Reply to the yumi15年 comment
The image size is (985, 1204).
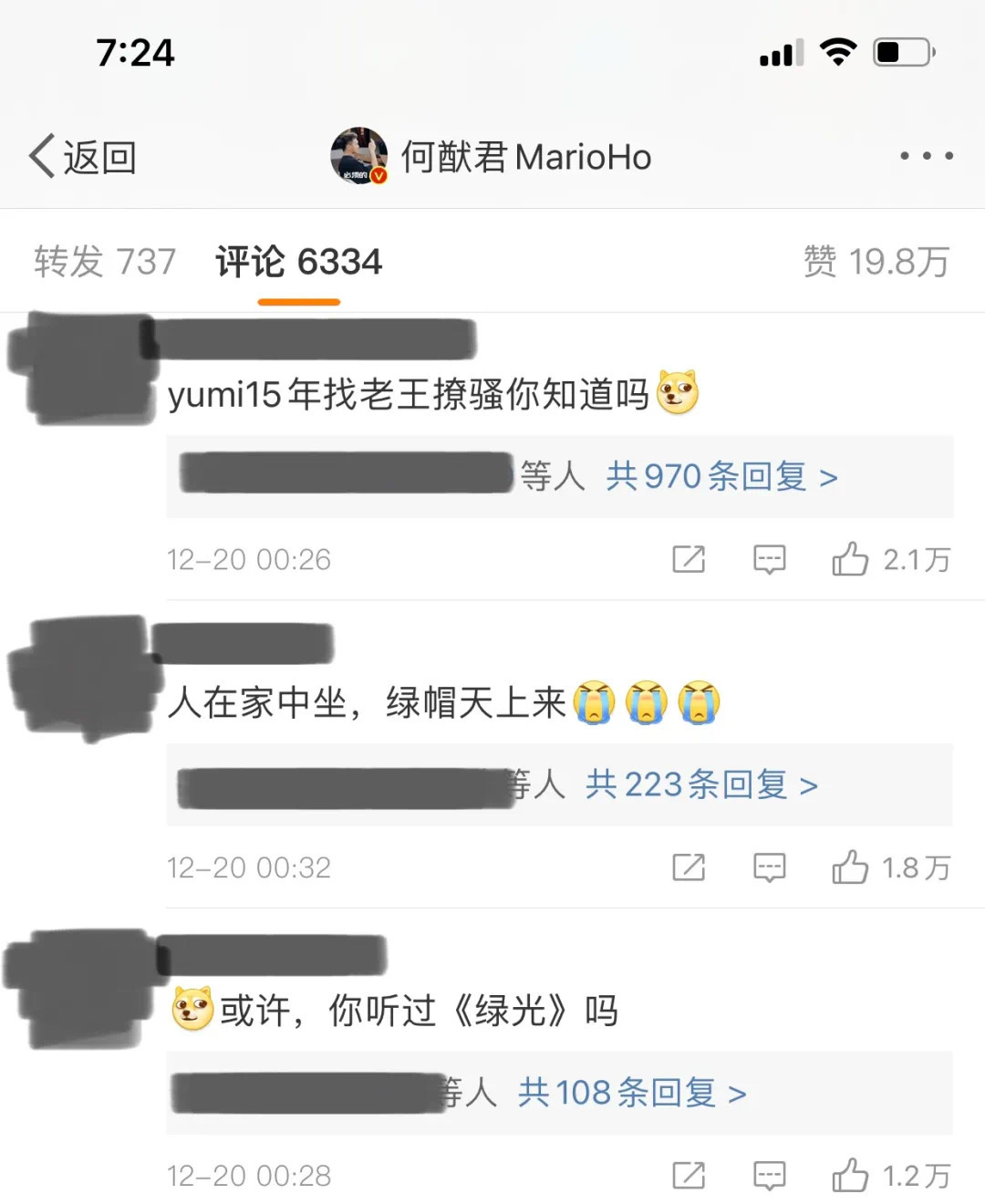click(769, 559)
